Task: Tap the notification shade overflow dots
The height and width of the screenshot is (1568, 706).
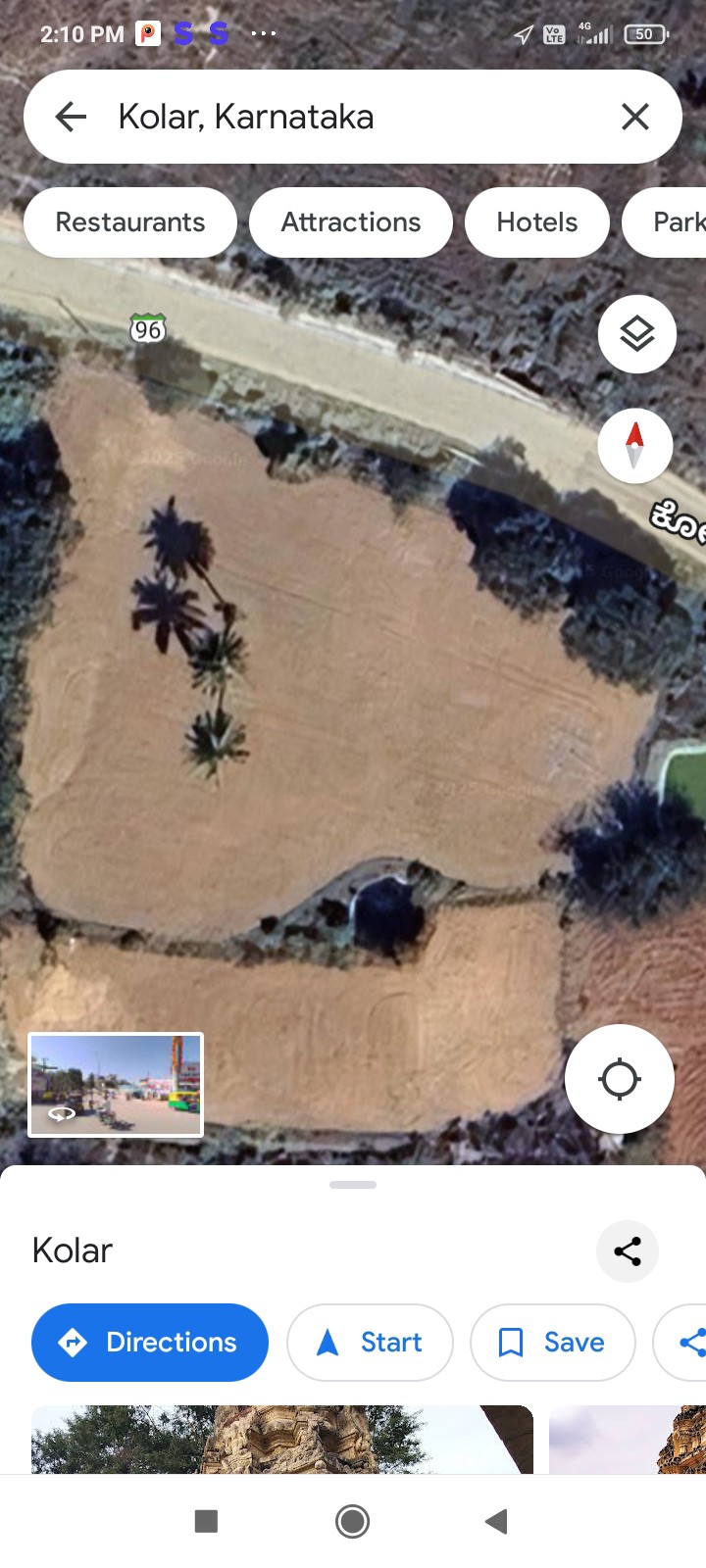Action: pos(263,33)
